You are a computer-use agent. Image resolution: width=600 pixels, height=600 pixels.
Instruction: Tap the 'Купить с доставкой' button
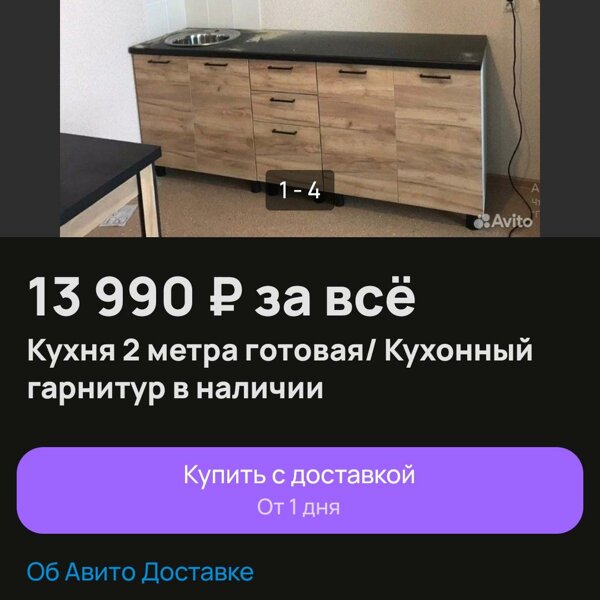300,489
